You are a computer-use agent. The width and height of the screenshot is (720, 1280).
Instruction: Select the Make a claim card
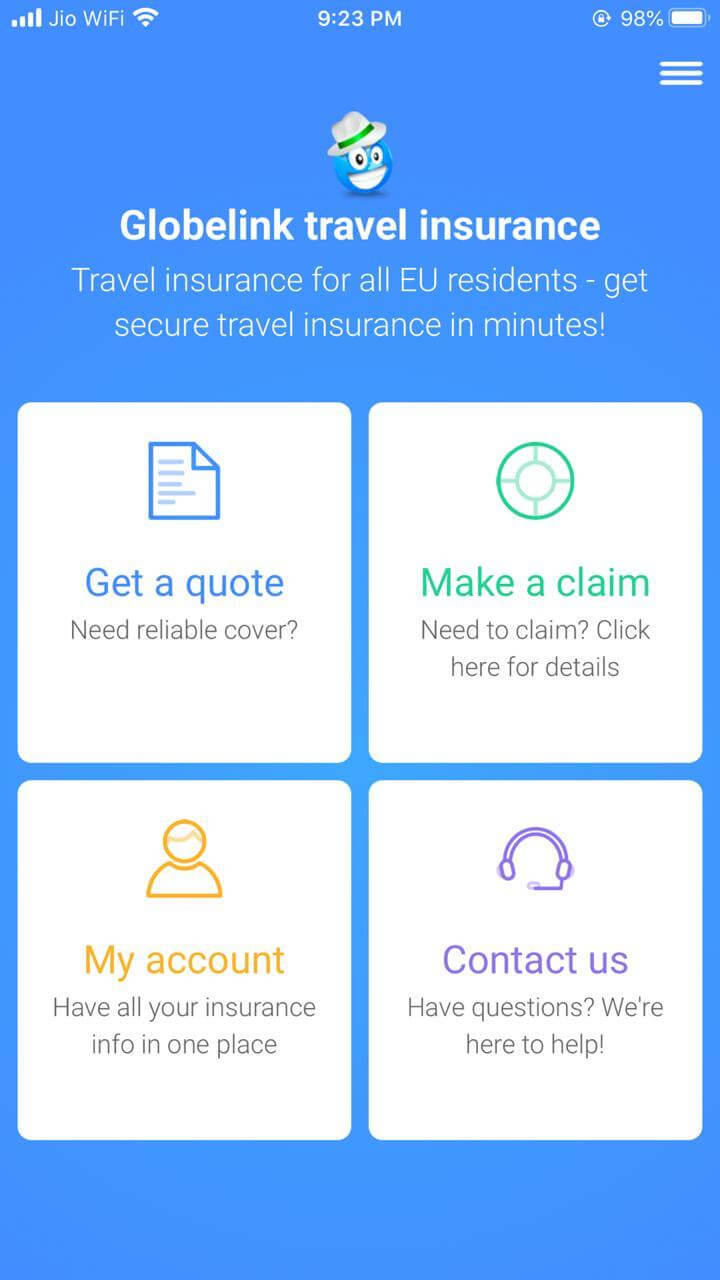(535, 582)
